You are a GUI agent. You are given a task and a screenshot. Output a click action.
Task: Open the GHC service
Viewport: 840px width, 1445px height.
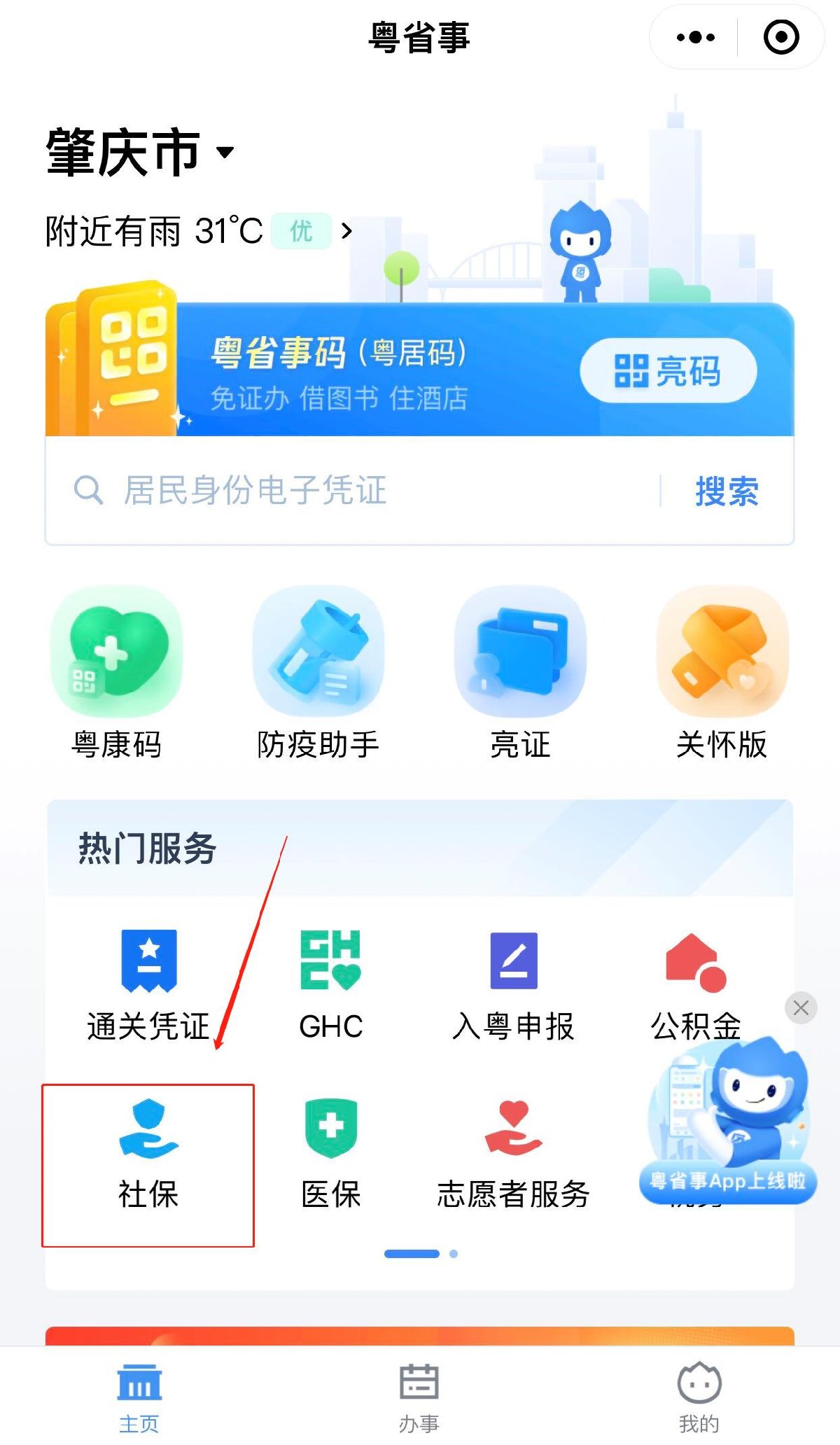pos(330,984)
